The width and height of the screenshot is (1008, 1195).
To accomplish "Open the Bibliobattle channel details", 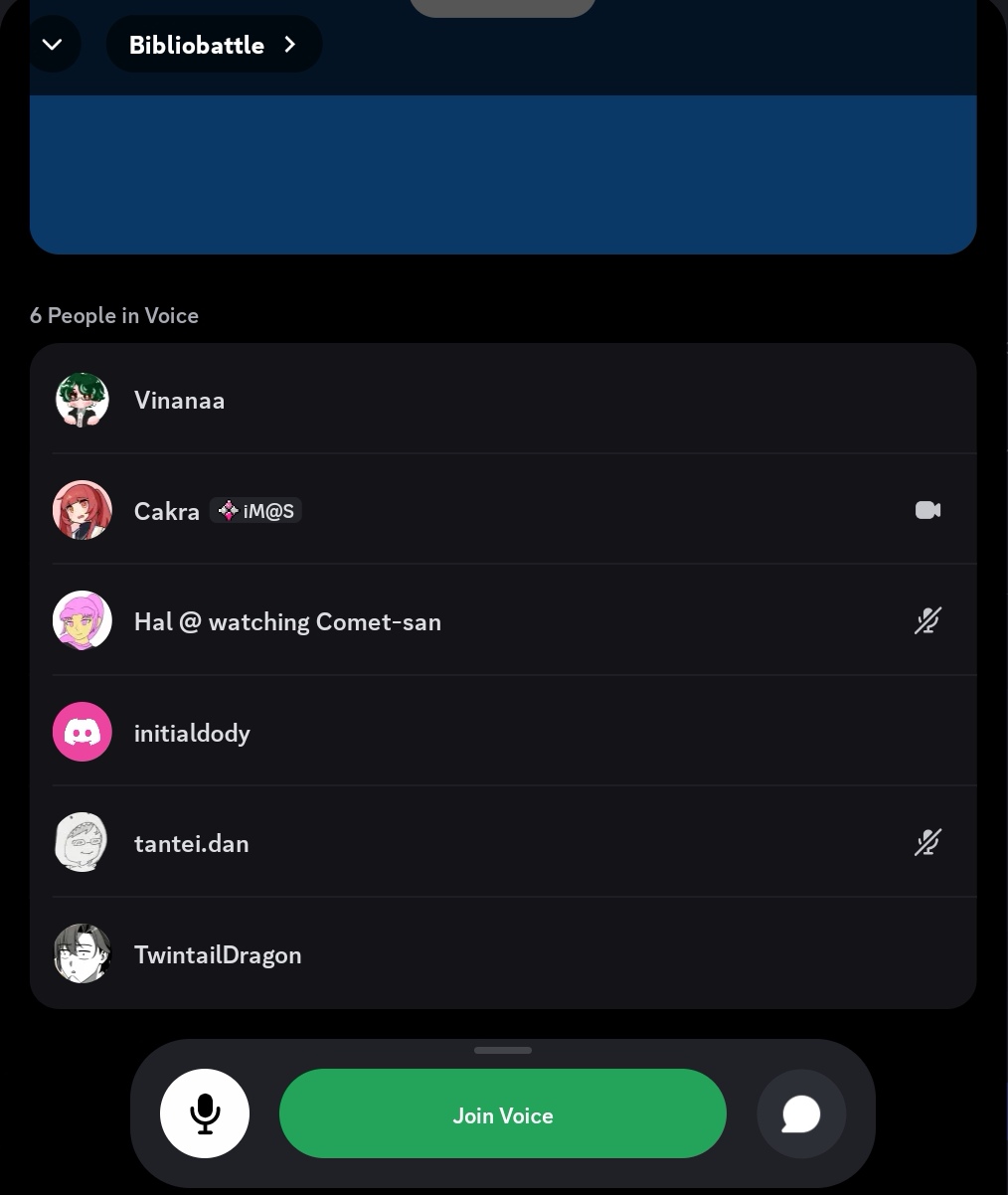I will tap(214, 45).
